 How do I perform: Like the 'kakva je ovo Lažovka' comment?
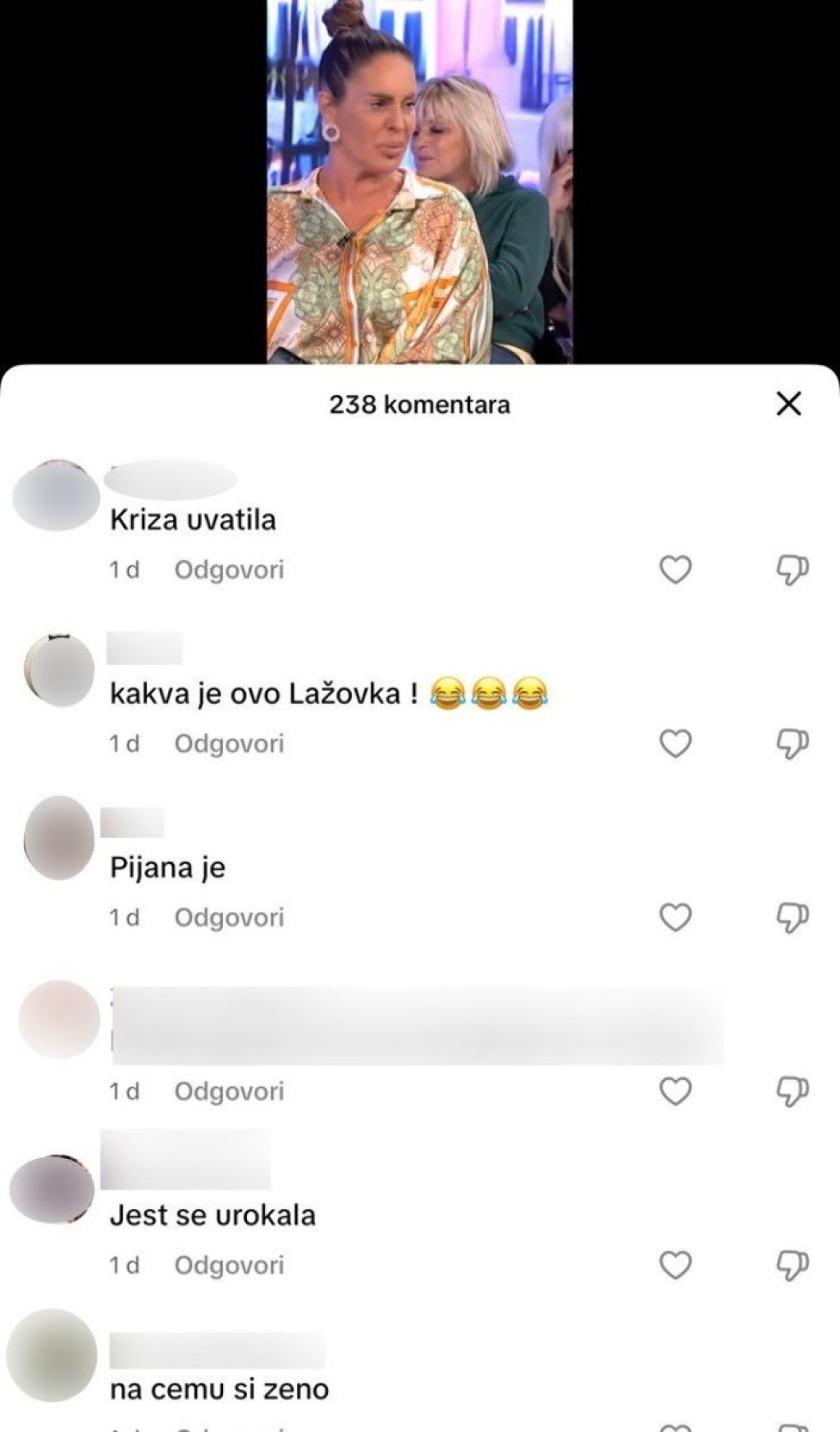point(676,743)
